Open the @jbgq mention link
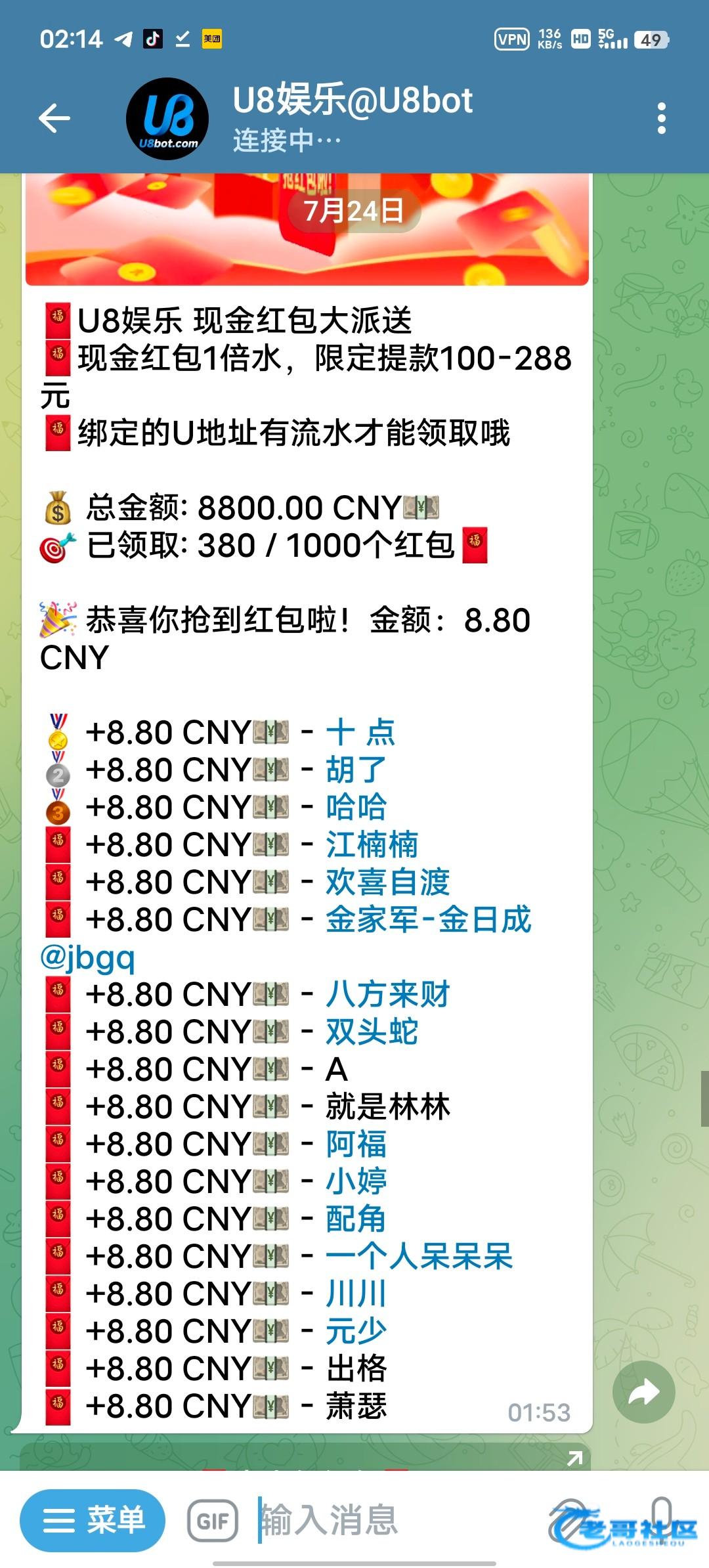 [x=87, y=958]
